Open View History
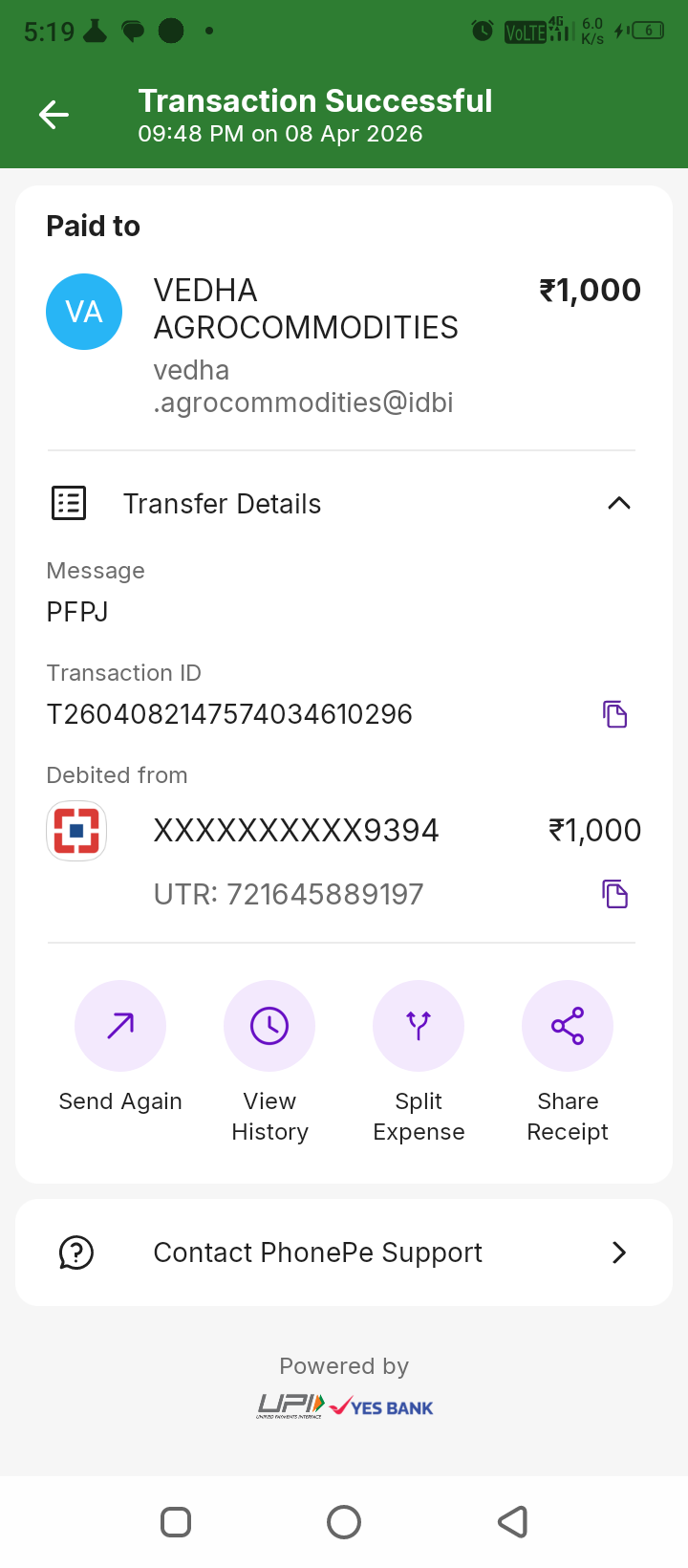 click(x=269, y=1026)
